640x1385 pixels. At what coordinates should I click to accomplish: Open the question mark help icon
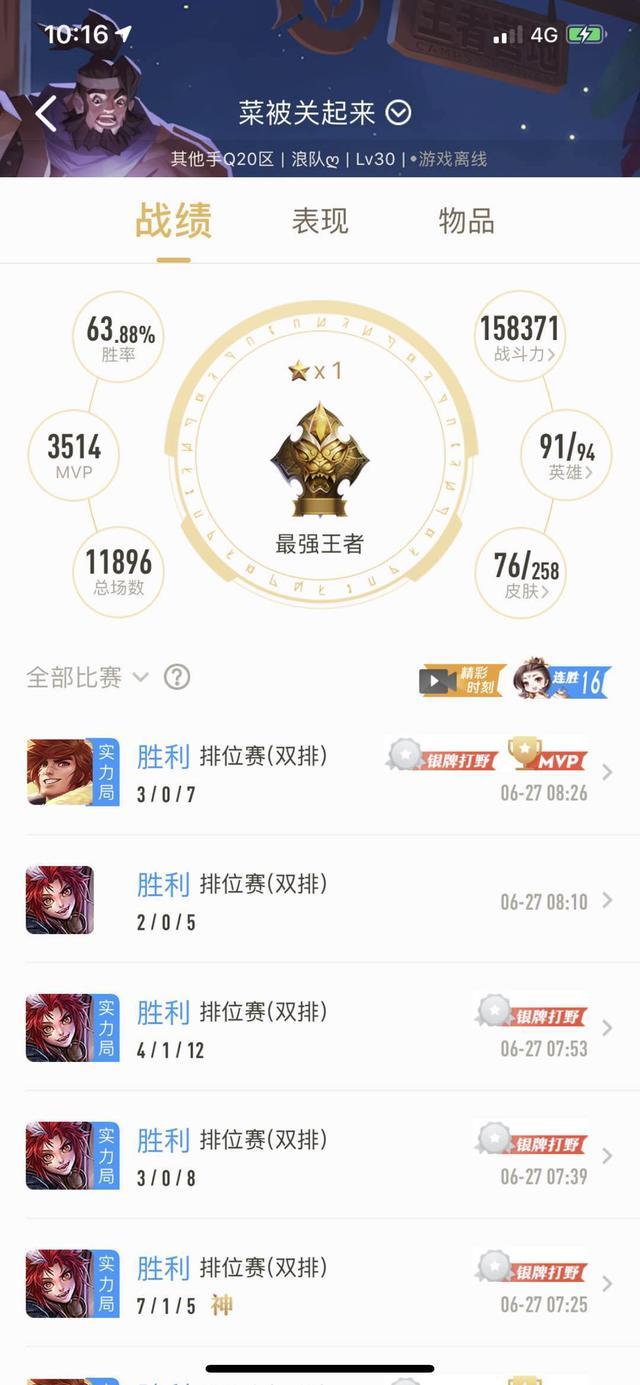177,677
